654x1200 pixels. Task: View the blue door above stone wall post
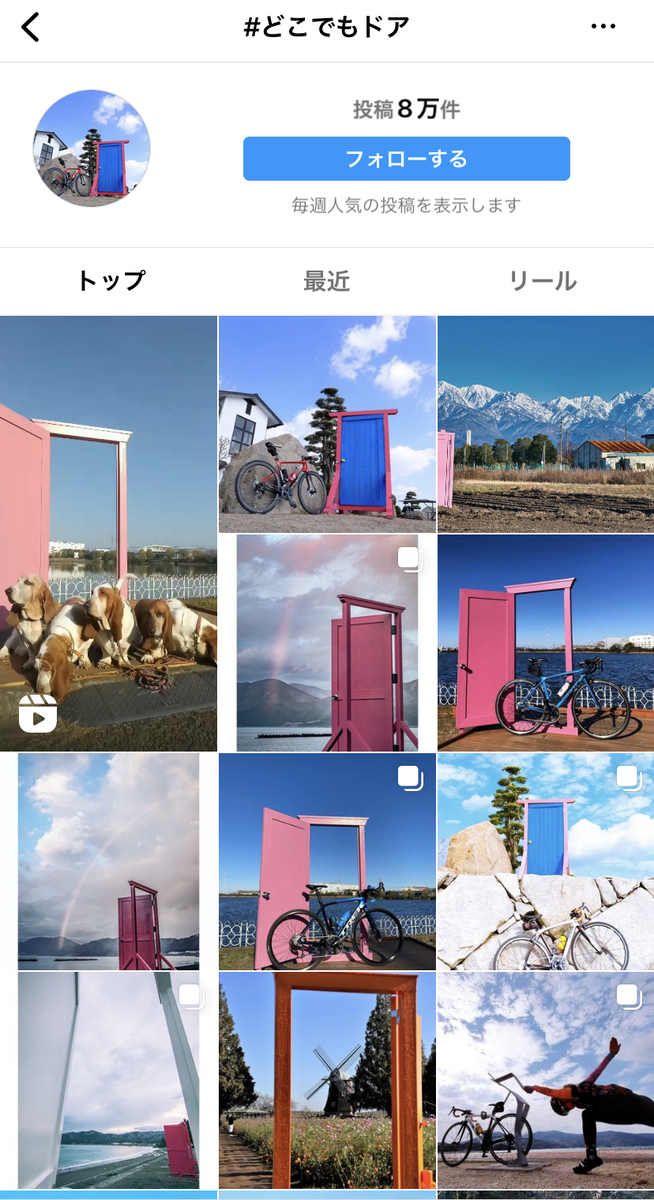tap(545, 861)
